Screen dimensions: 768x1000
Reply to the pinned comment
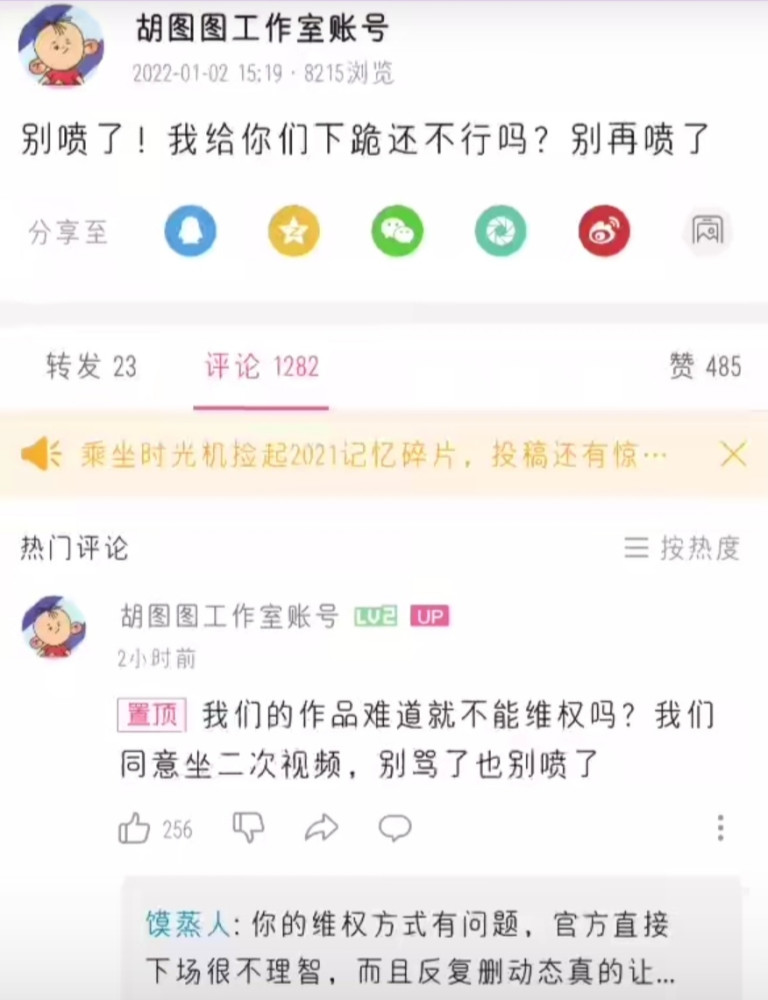pyautogui.click(x=395, y=827)
